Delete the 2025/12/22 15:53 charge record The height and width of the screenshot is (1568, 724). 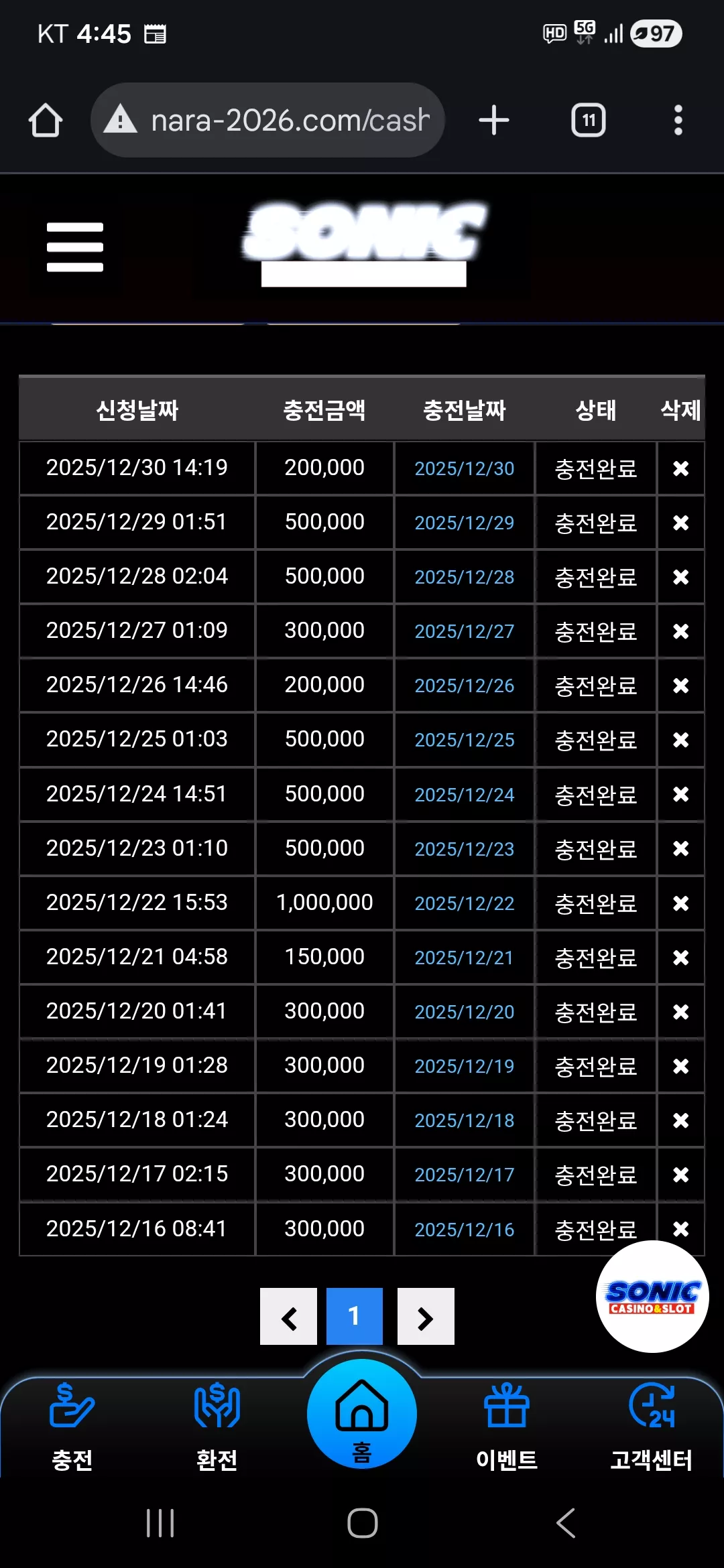(681, 903)
